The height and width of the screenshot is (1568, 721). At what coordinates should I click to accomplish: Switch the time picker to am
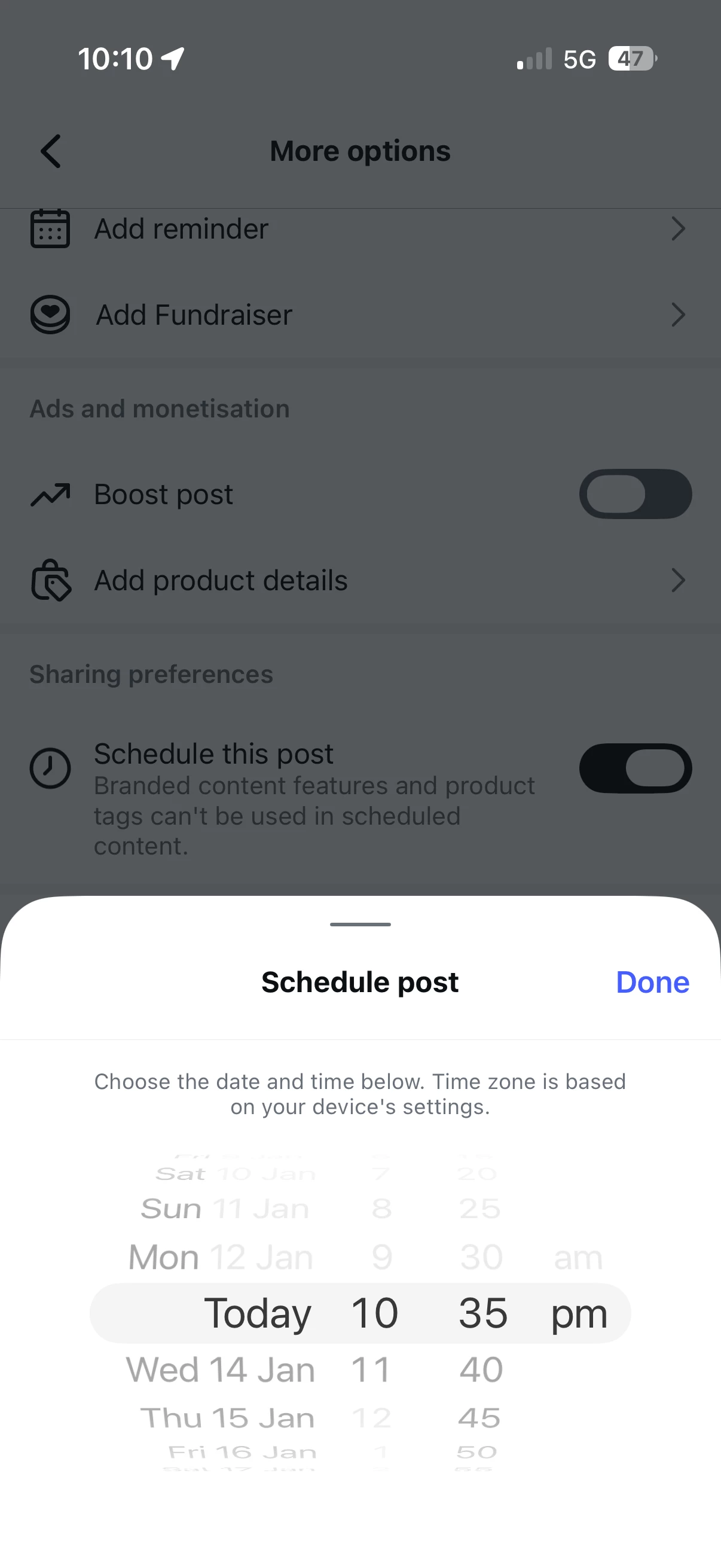[578, 1258]
